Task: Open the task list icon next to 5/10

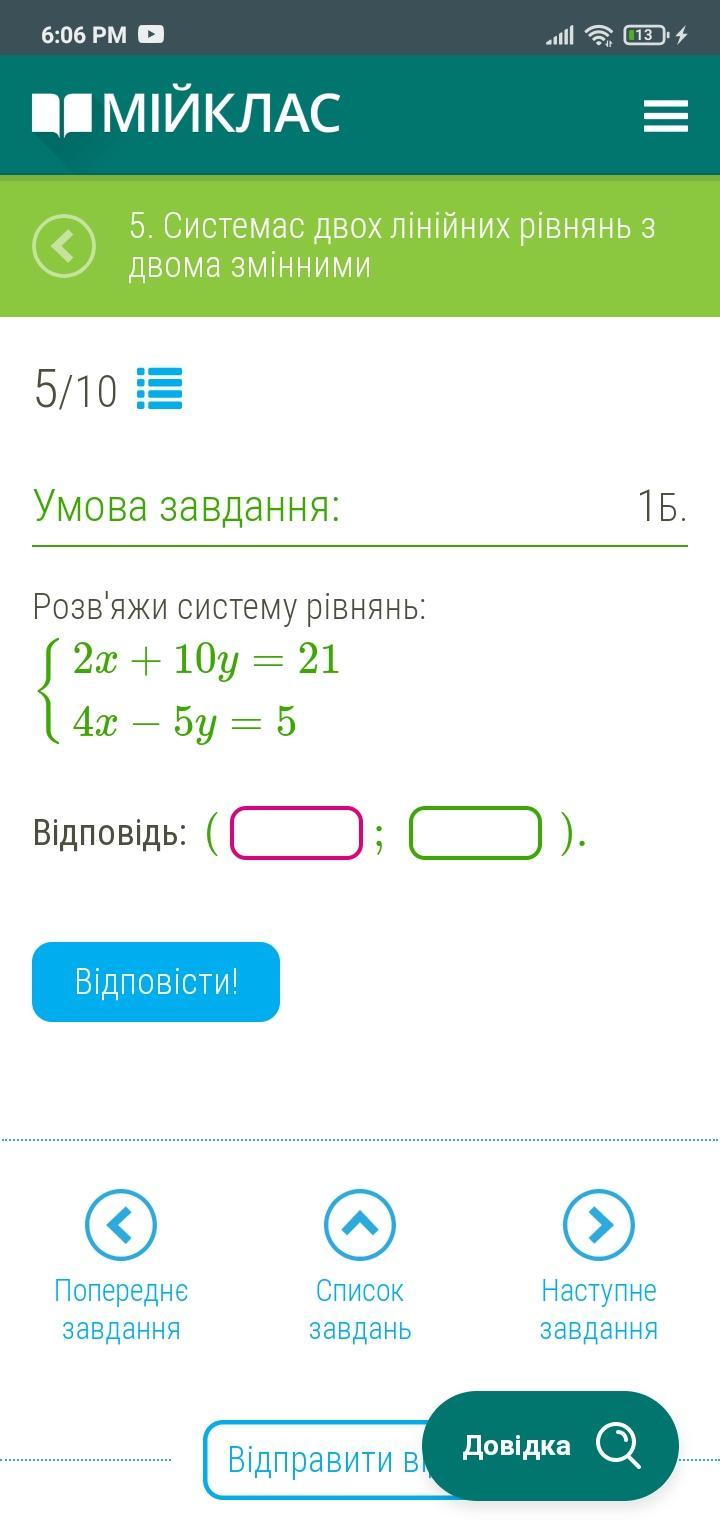Action: point(159,389)
